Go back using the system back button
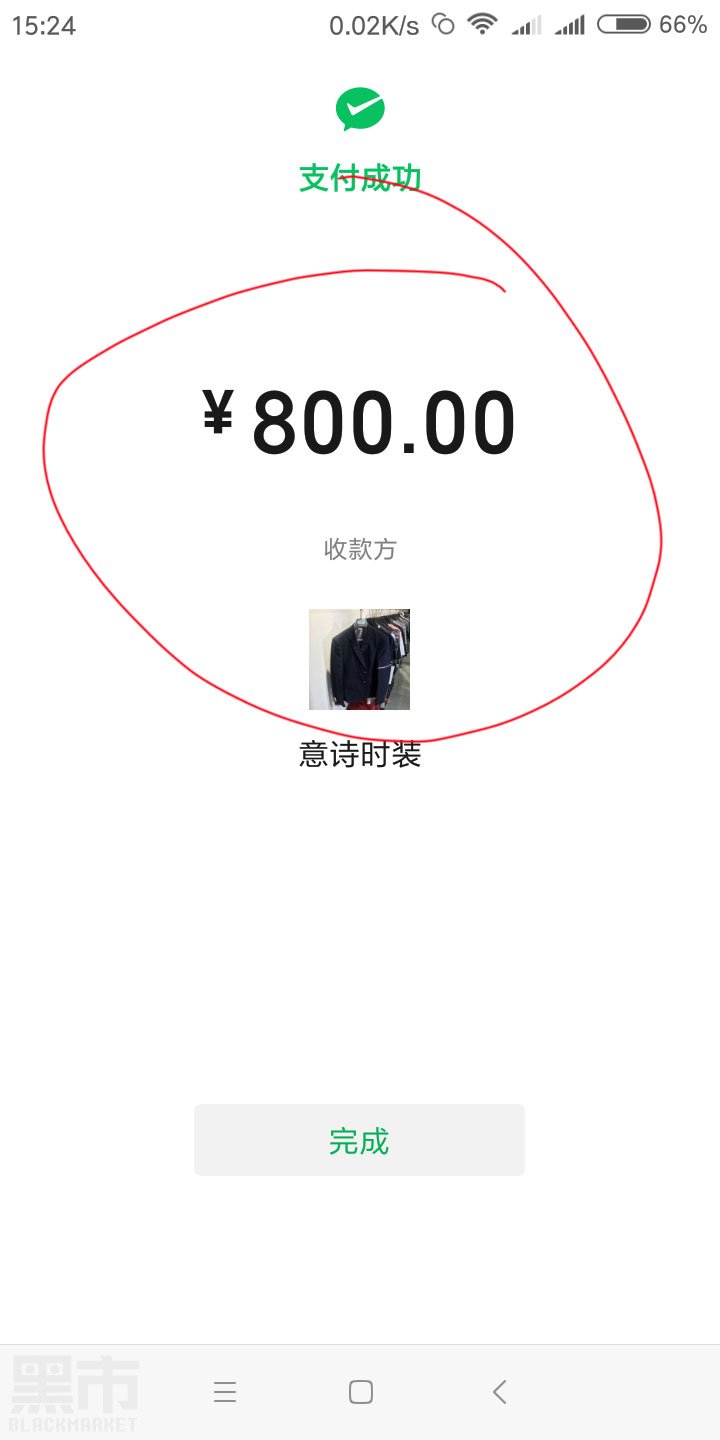 [499, 1391]
